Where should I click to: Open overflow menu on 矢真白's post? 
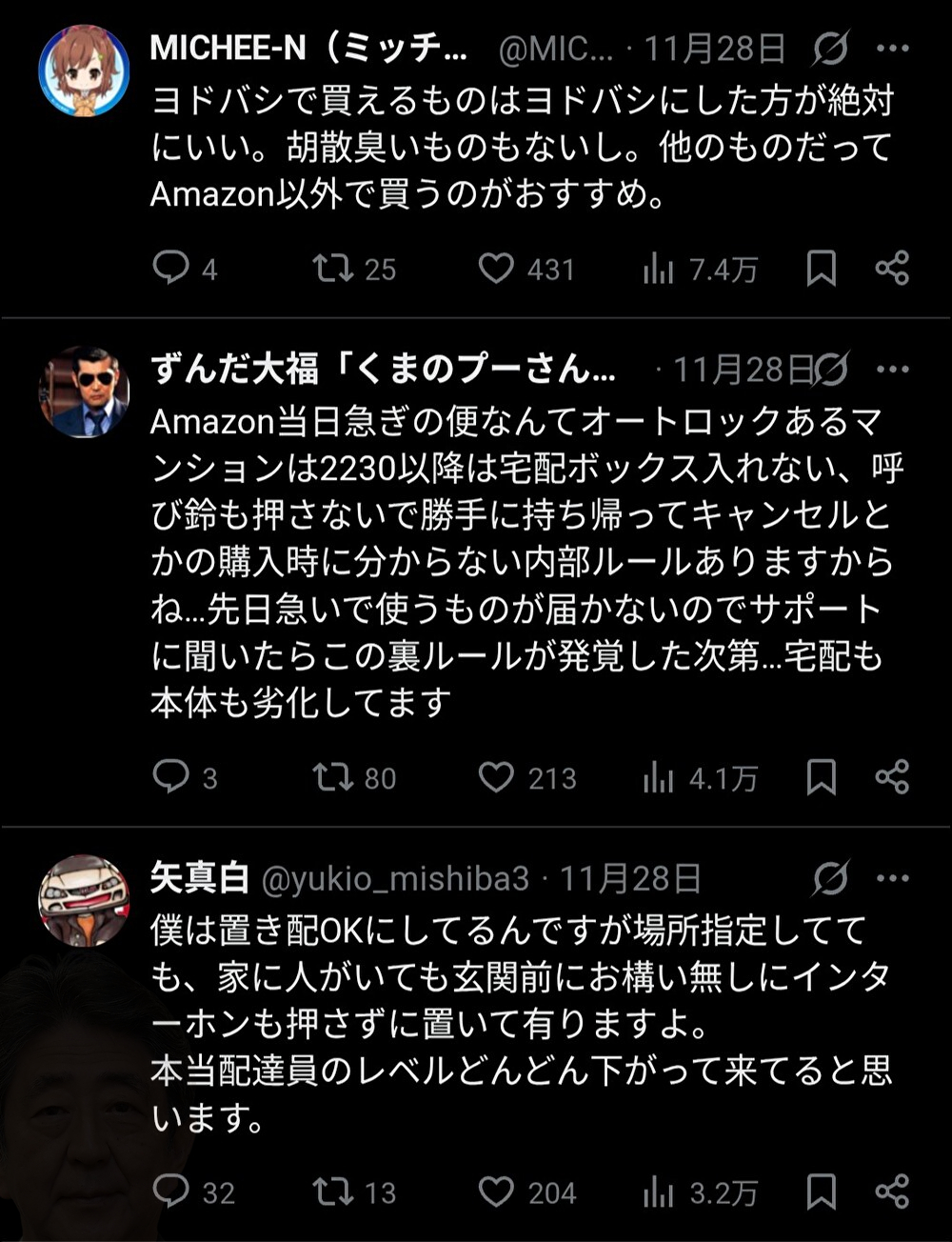892,878
